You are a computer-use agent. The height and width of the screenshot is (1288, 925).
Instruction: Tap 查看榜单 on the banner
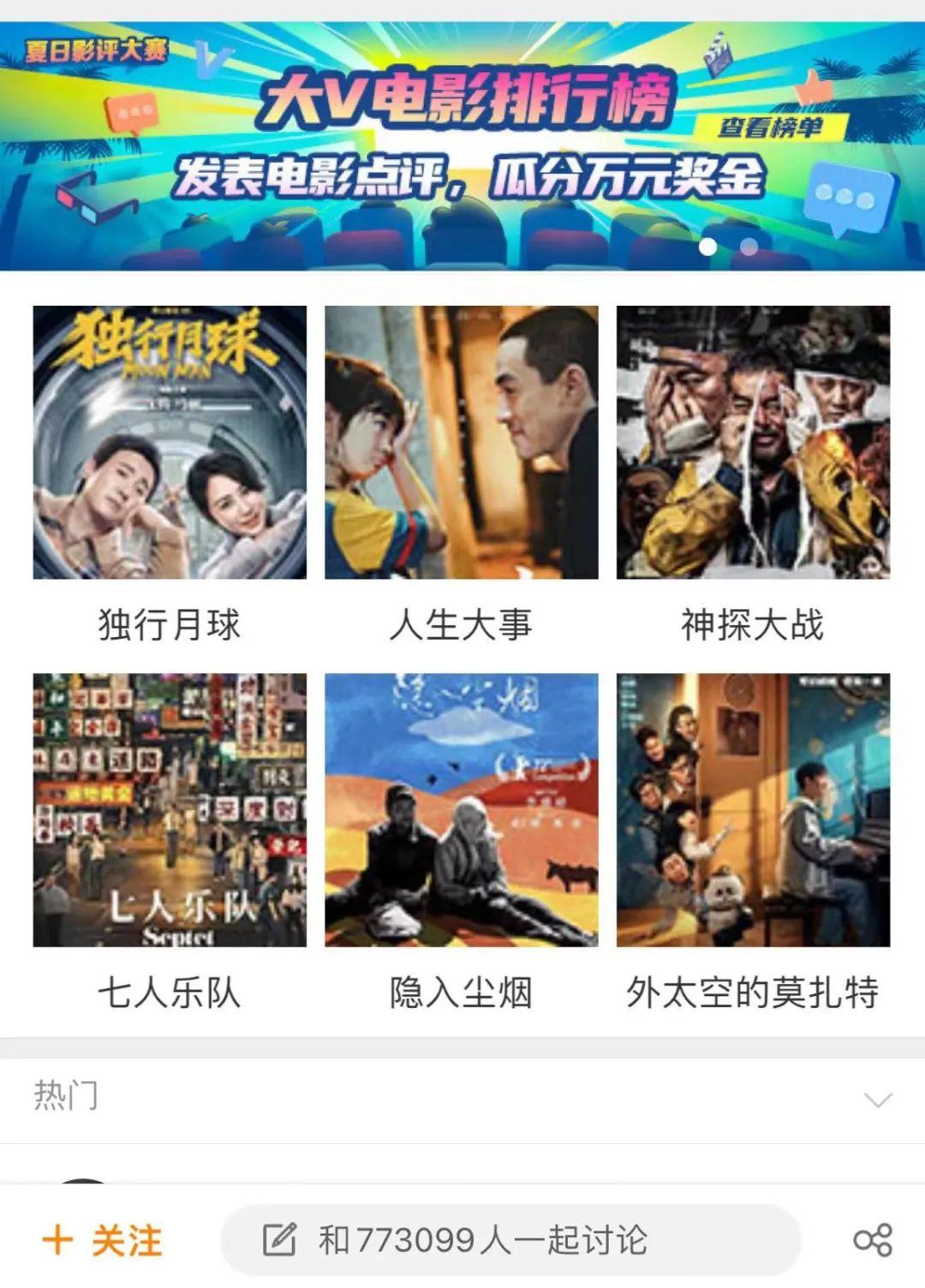coord(770,128)
